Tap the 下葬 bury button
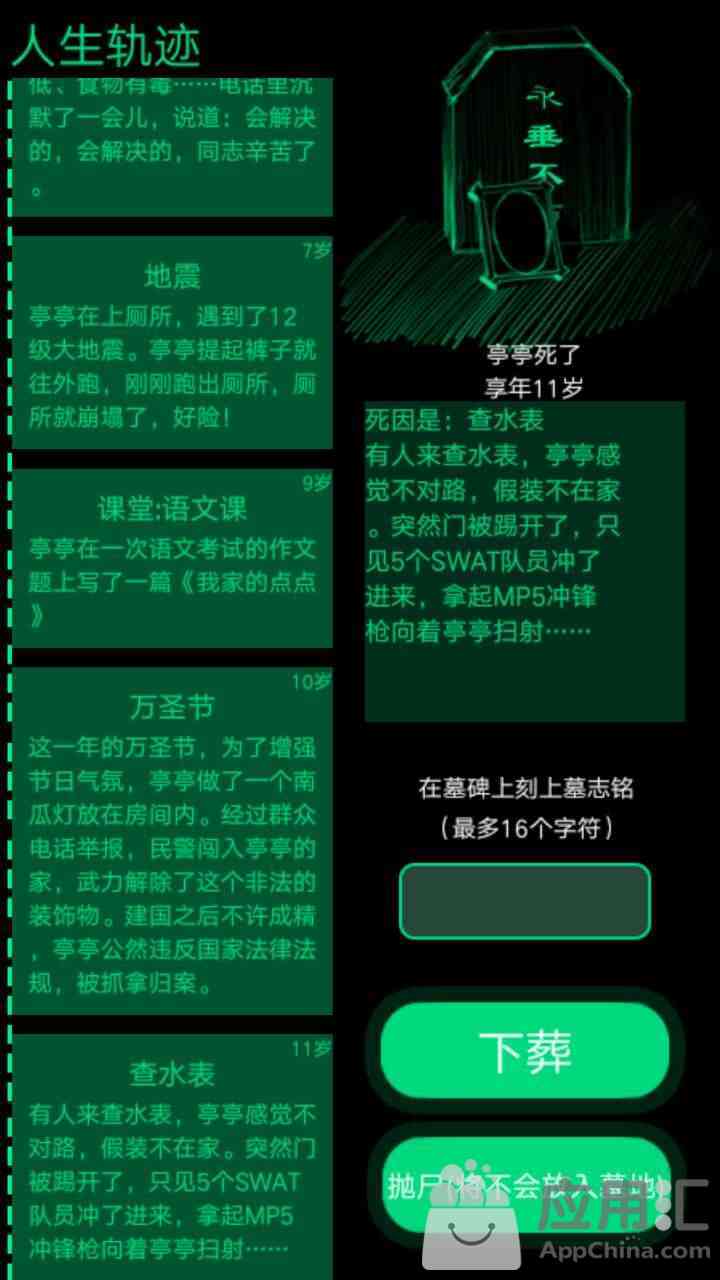 tap(525, 1050)
